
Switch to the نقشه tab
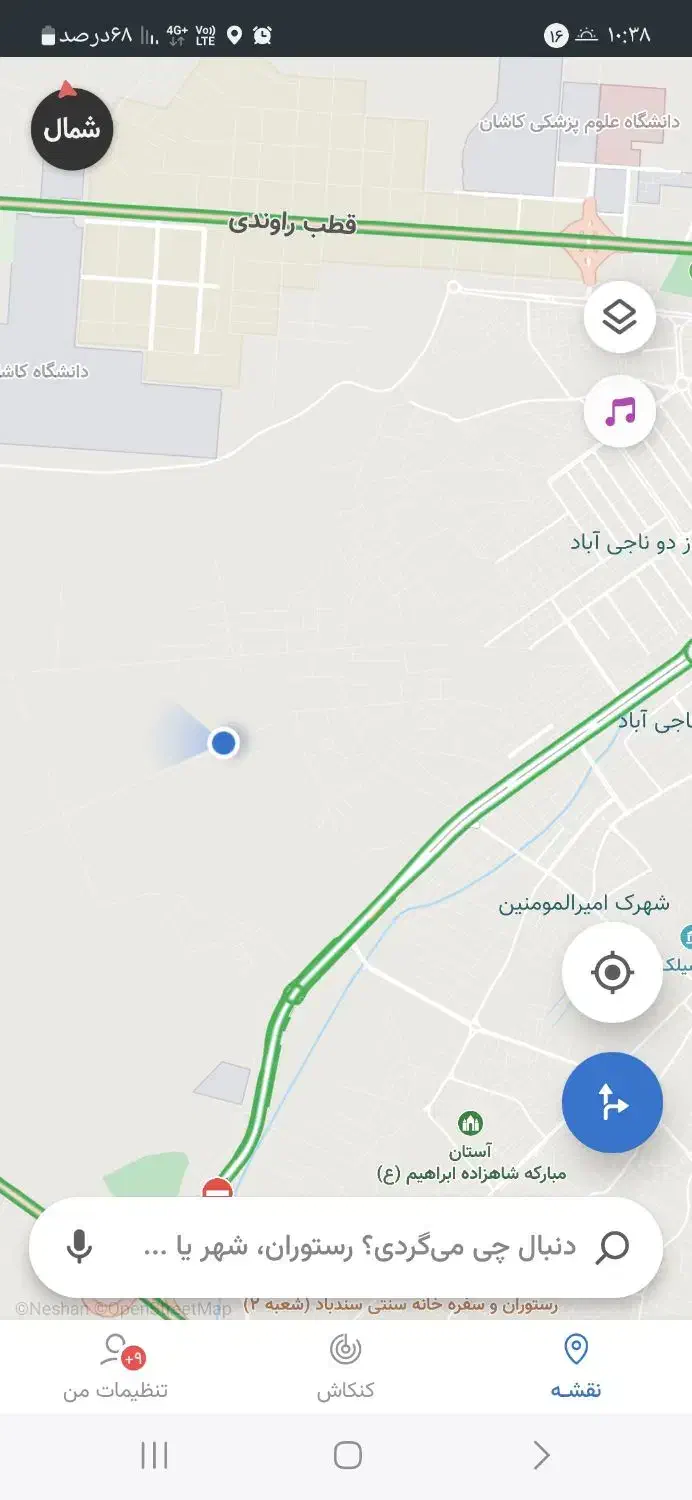(x=576, y=1367)
